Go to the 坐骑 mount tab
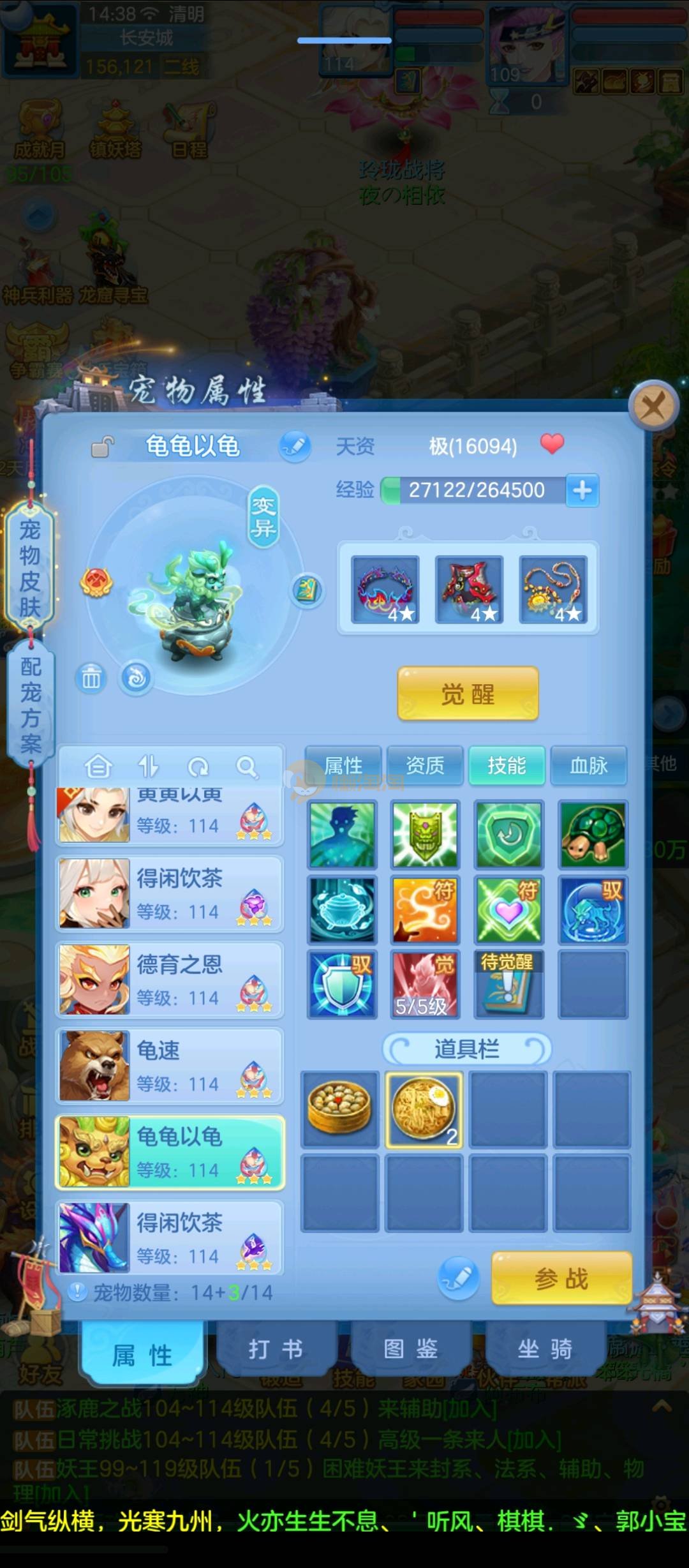The image size is (689, 1568). (545, 1349)
